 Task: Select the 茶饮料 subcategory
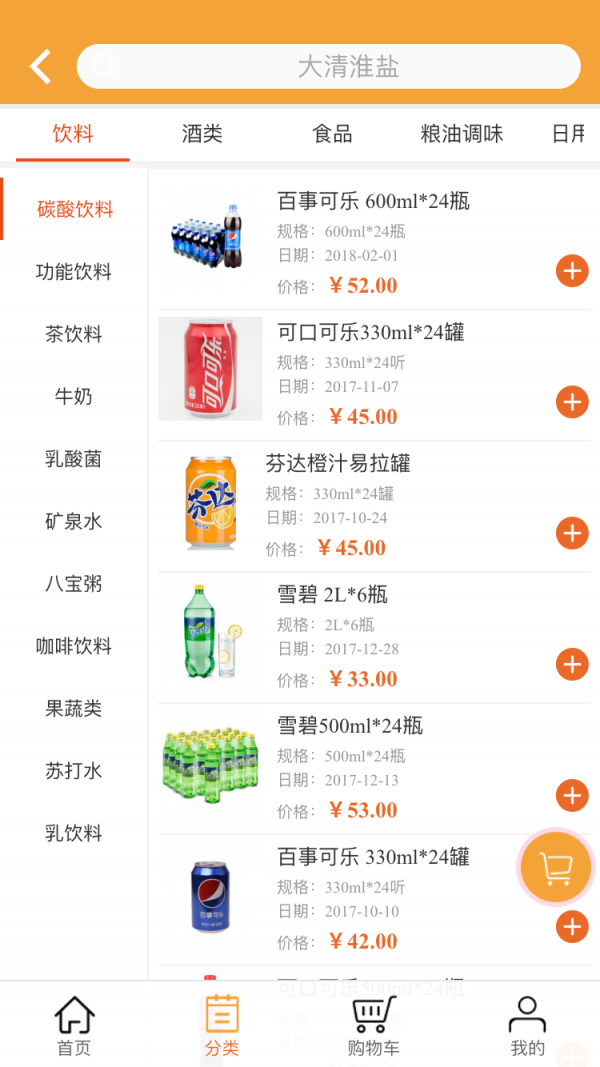coord(74,334)
